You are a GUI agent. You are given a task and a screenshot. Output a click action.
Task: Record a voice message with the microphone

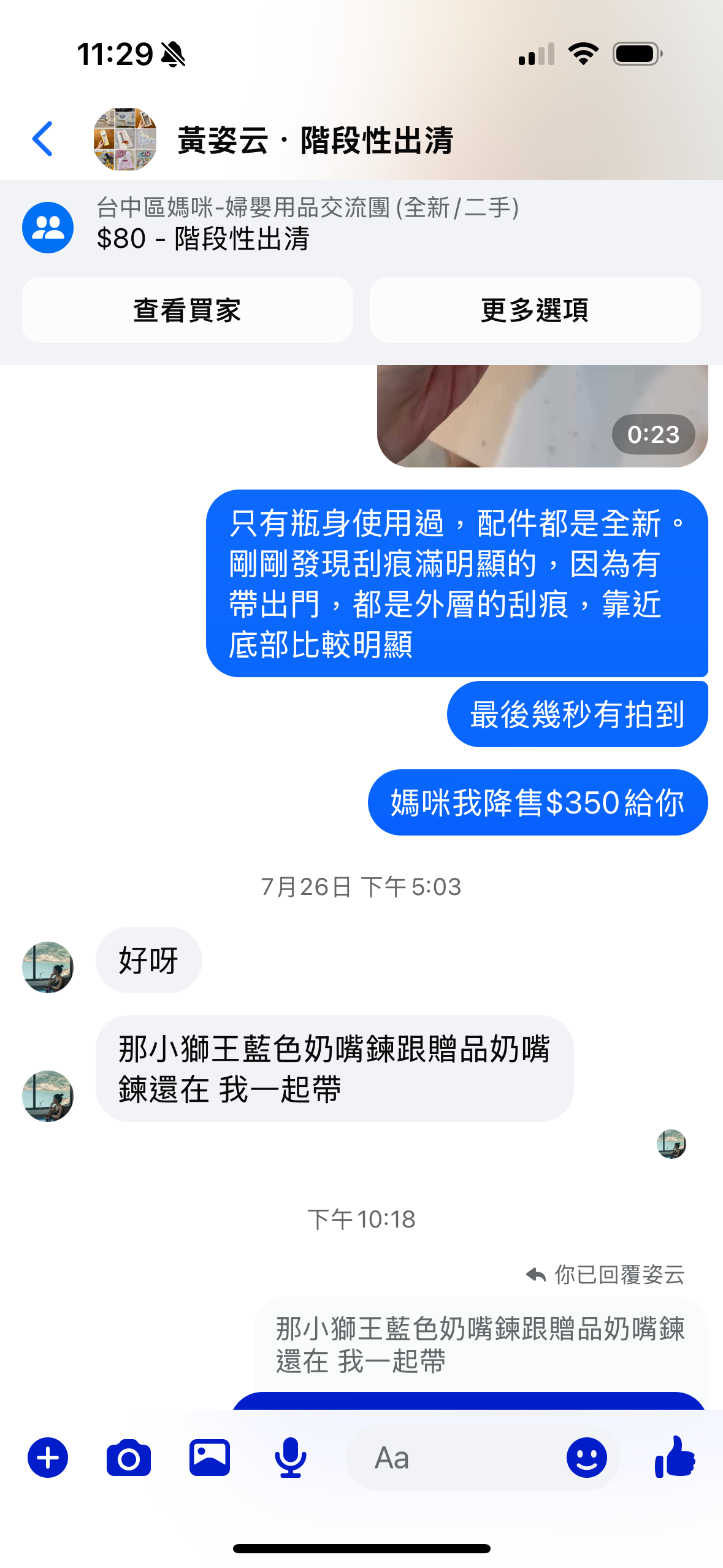[290, 1458]
